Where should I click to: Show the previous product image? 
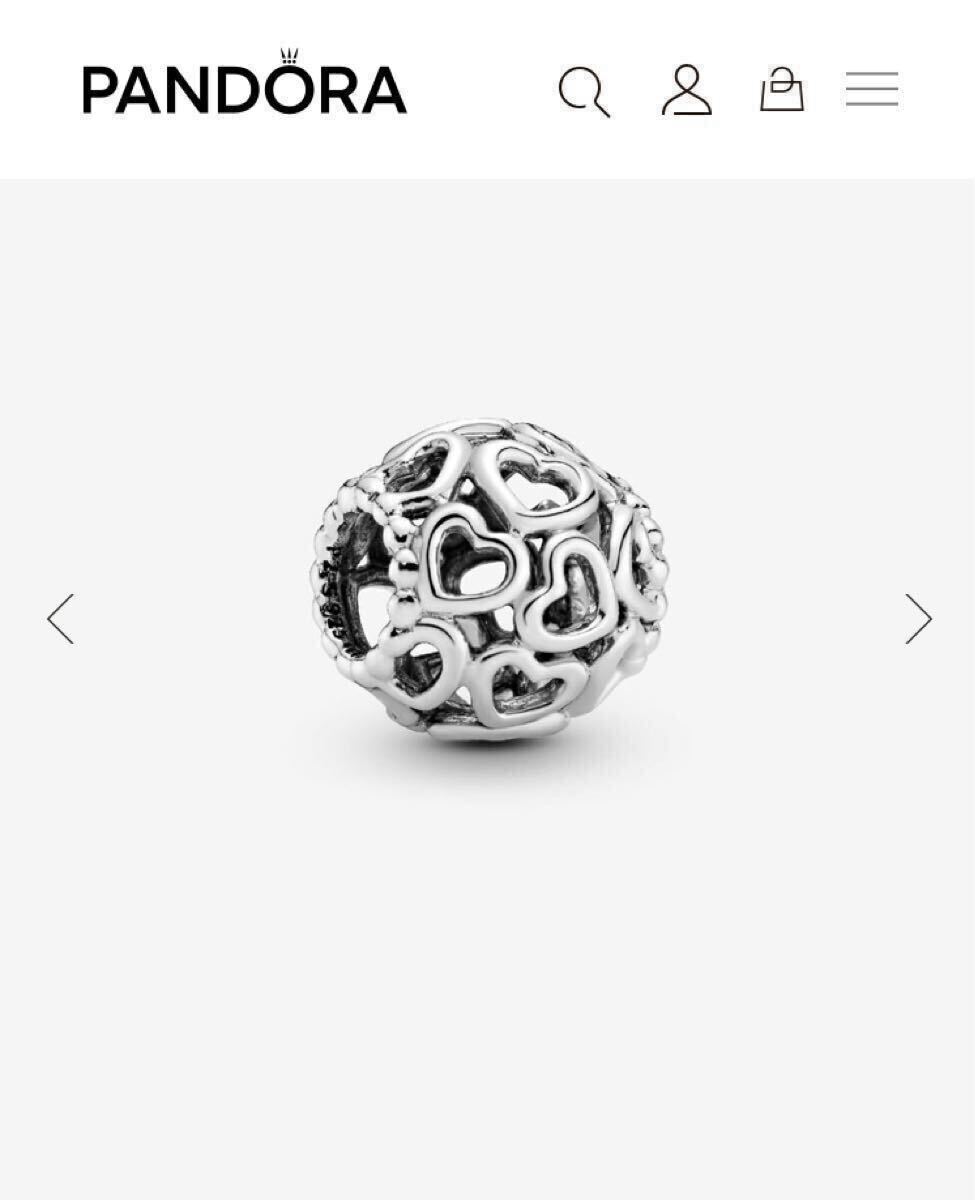(x=61, y=619)
